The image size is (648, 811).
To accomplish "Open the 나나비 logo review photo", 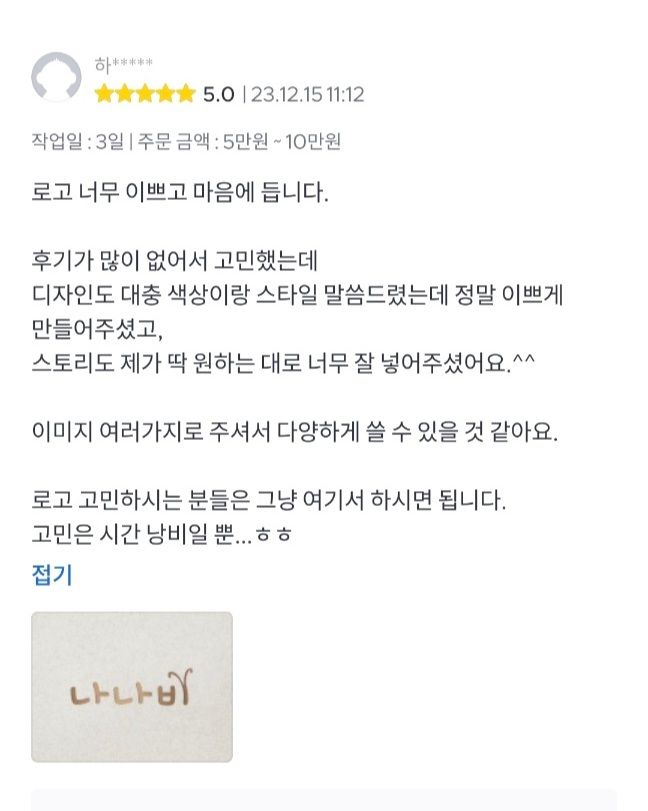I will coord(132,687).
